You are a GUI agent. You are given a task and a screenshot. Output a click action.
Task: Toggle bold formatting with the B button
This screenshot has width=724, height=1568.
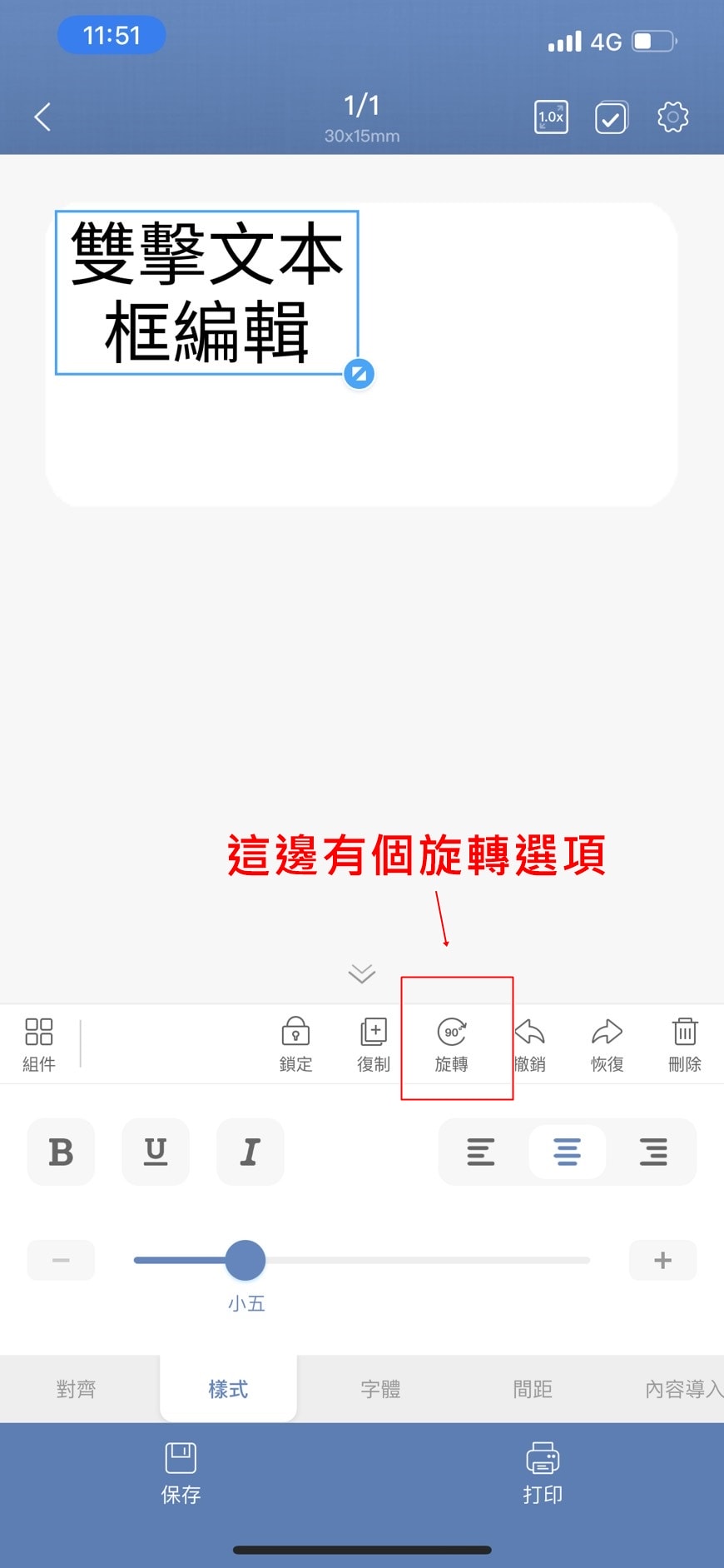60,1152
